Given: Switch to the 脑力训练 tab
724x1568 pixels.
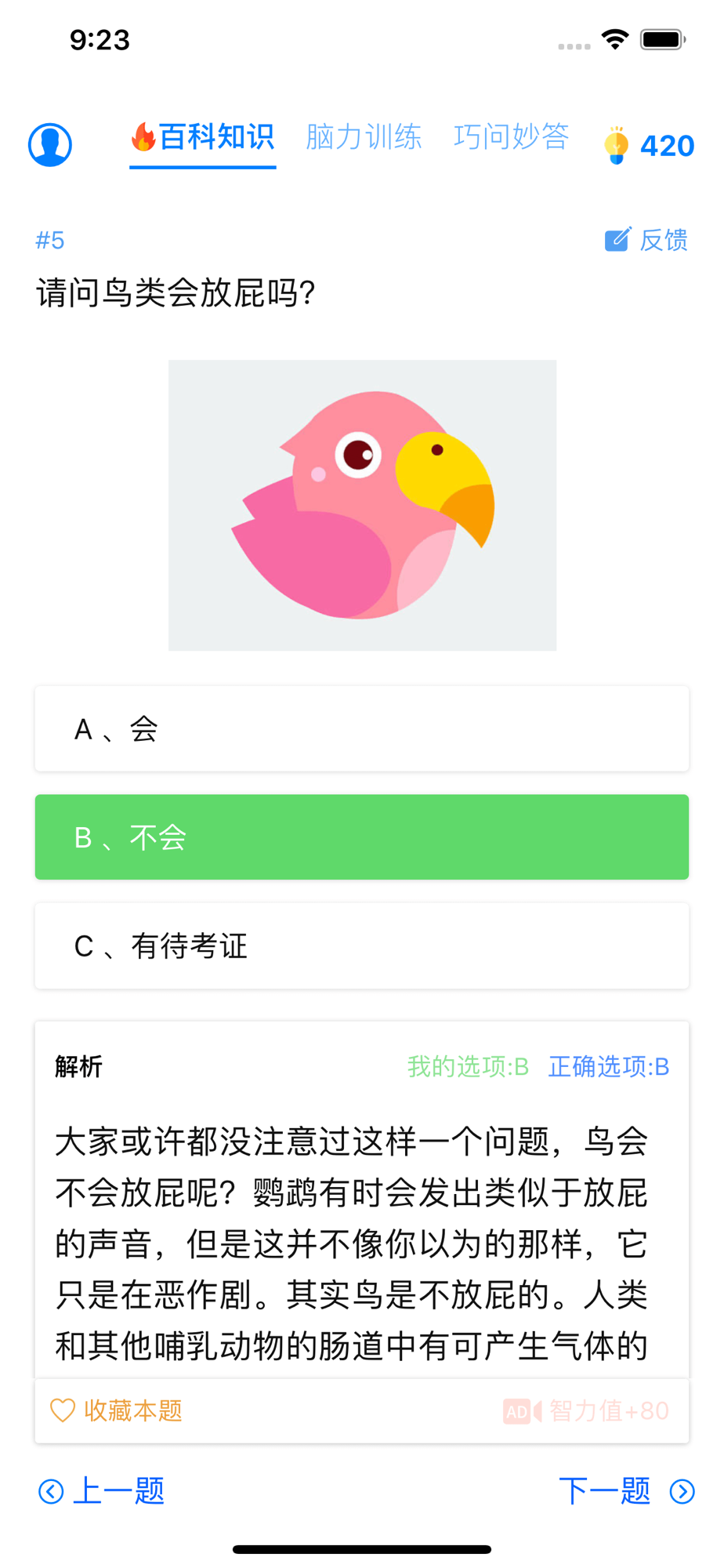Looking at the screenshot, I should click(364, 137).
